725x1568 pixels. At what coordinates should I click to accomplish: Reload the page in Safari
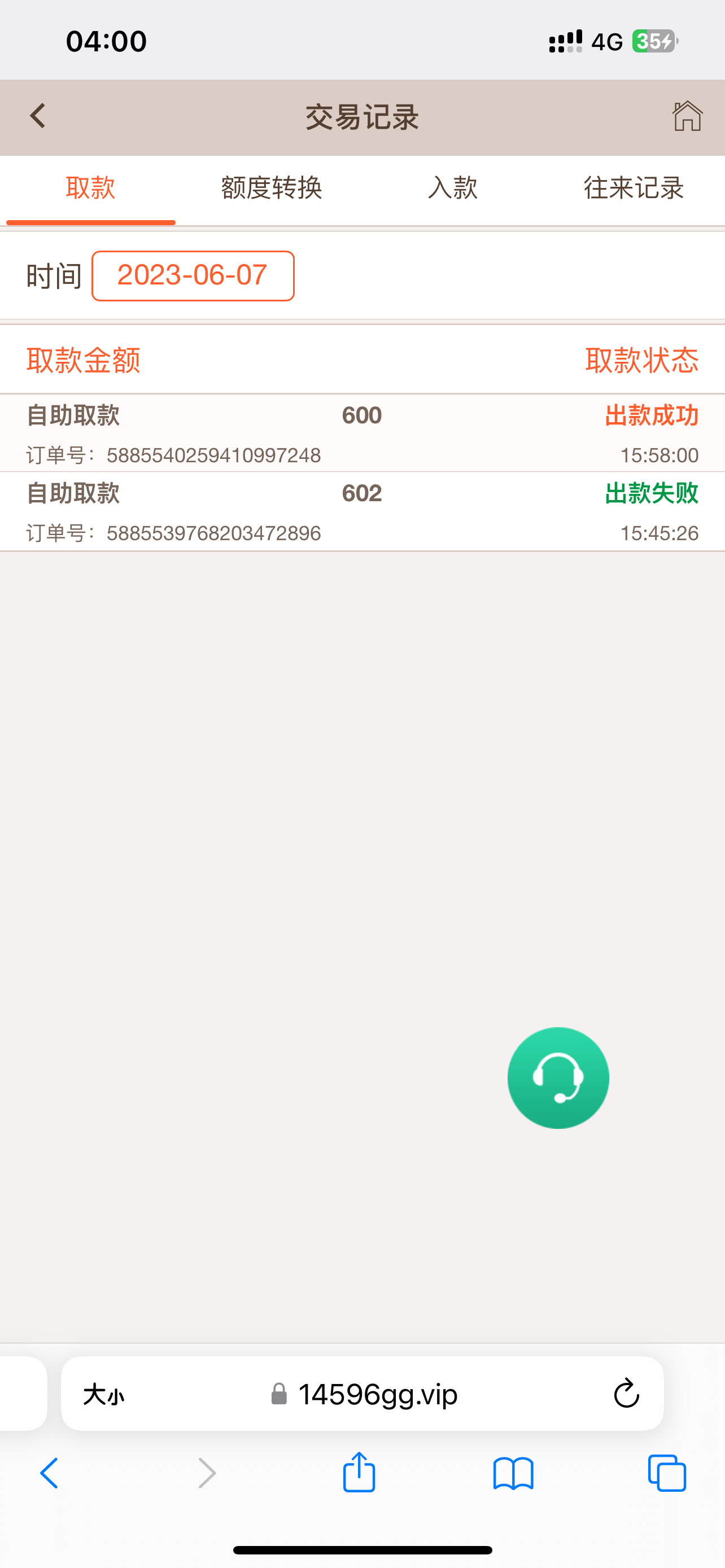coord(626,1393)
